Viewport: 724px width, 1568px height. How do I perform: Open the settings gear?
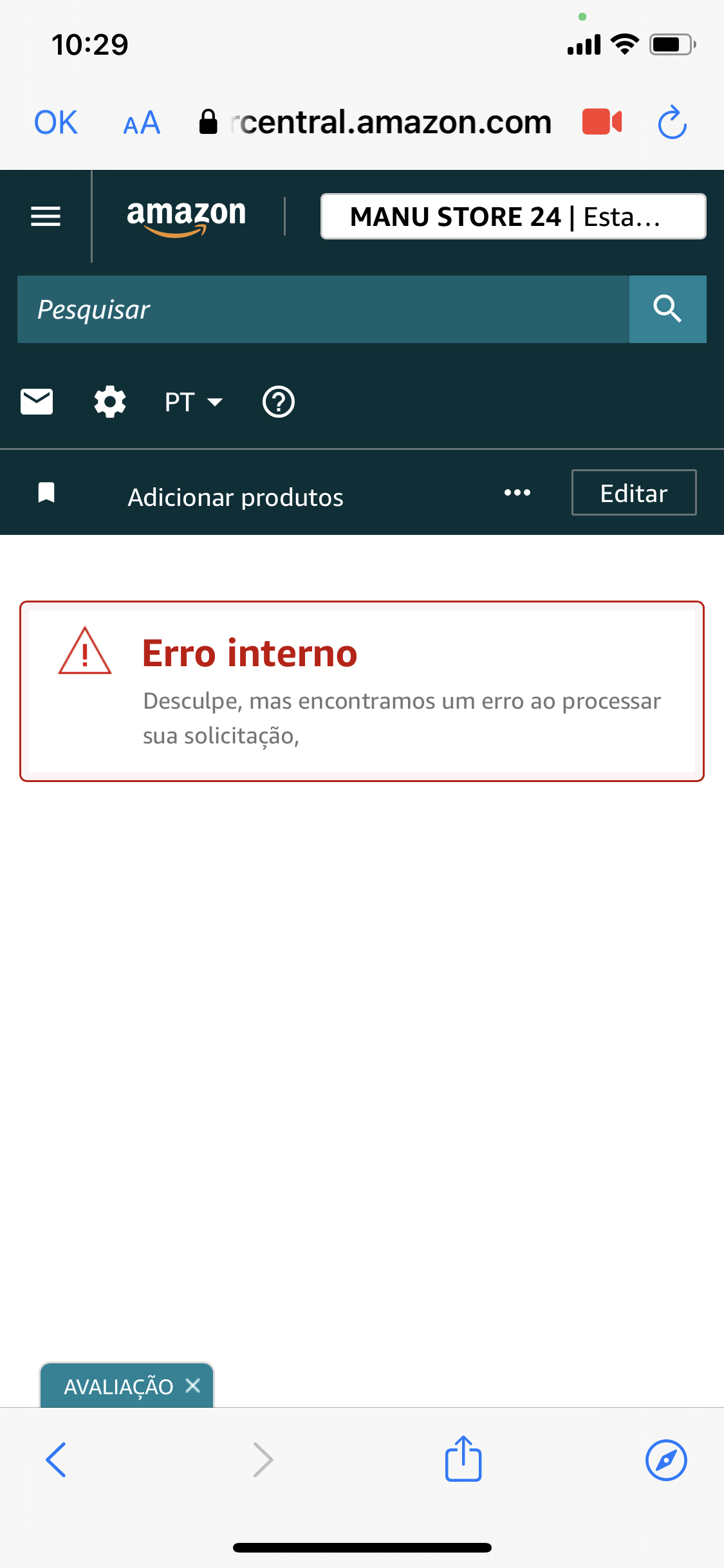pyautogui.click(x=110, y=402)
